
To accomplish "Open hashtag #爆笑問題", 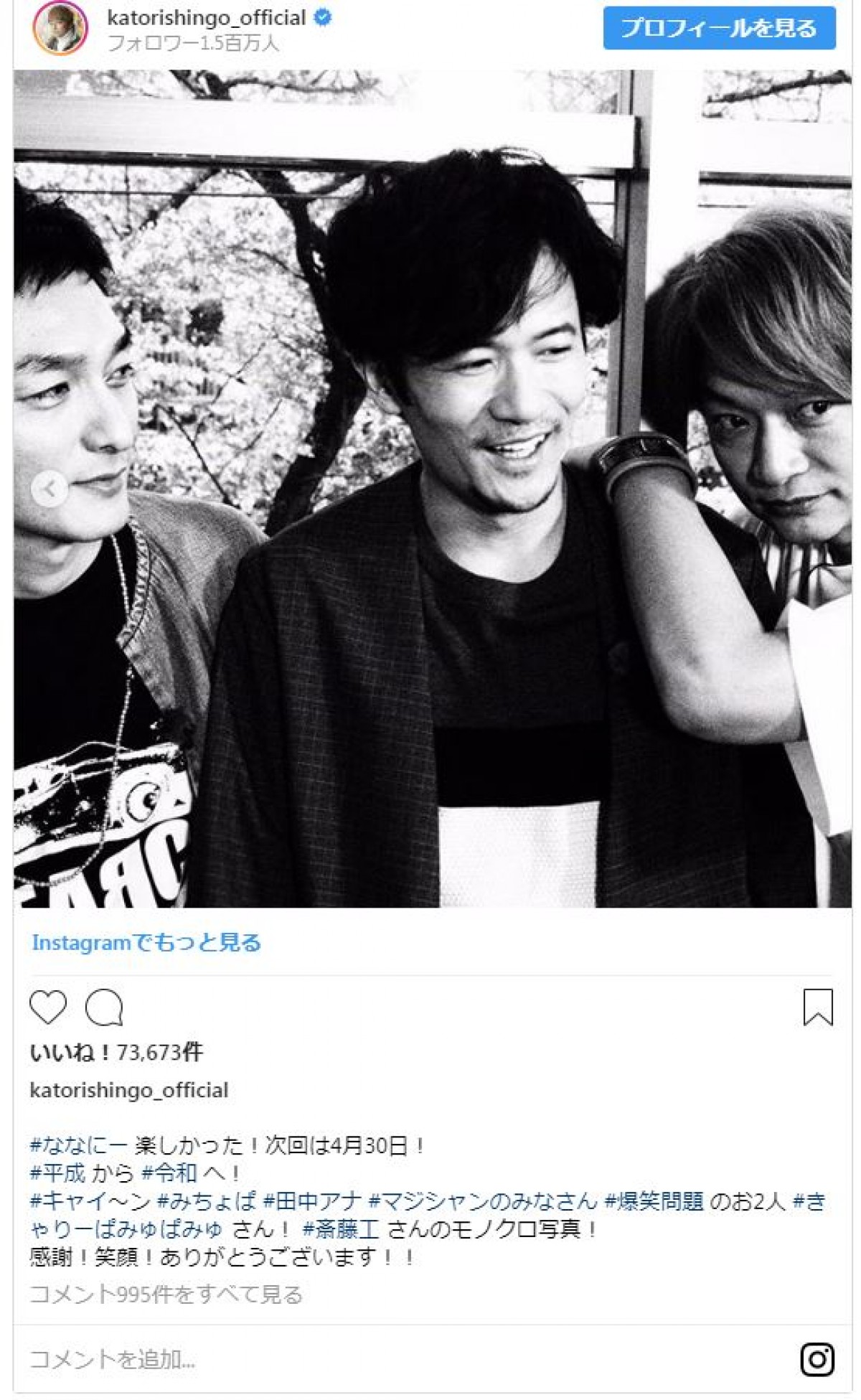I will 654,1201.
